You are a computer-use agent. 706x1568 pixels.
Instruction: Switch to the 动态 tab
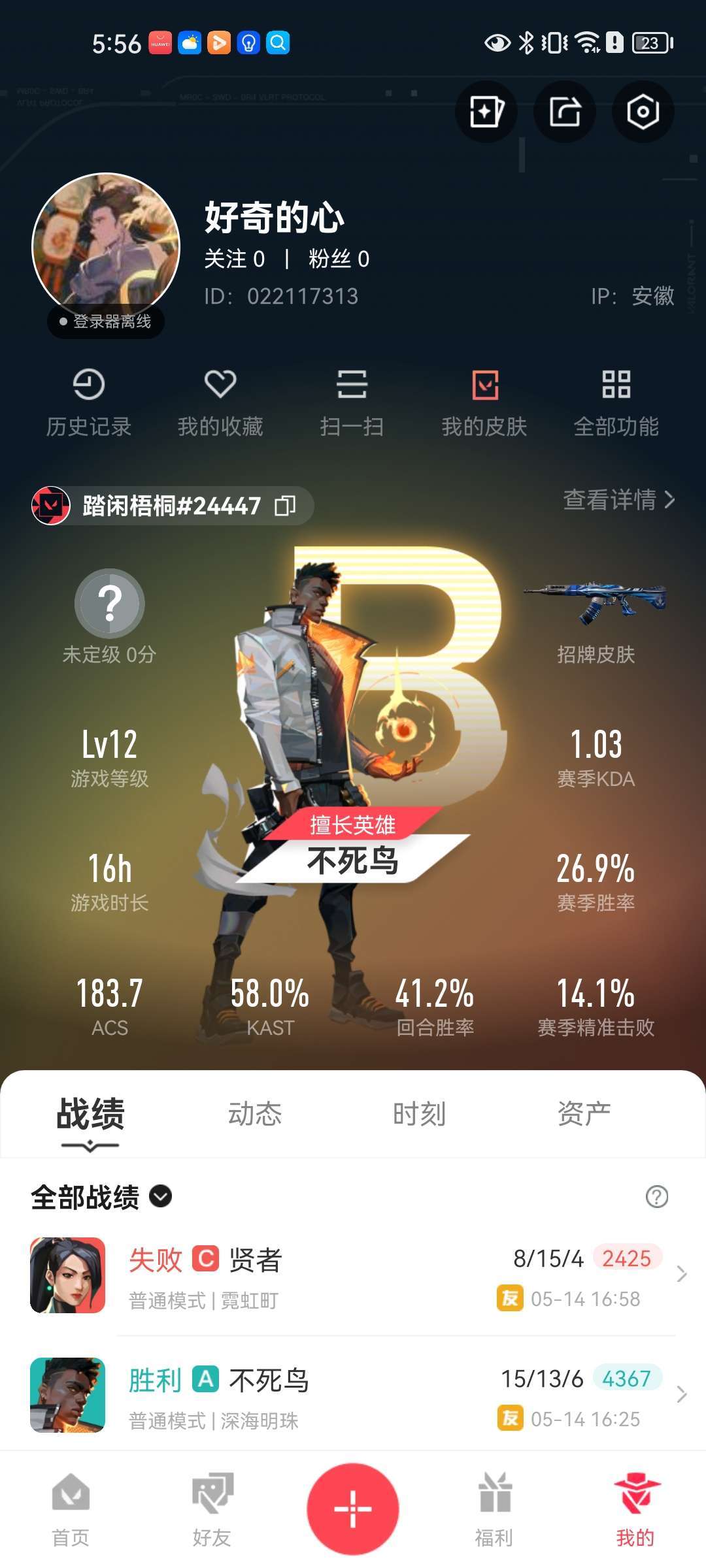point(255,1114)
